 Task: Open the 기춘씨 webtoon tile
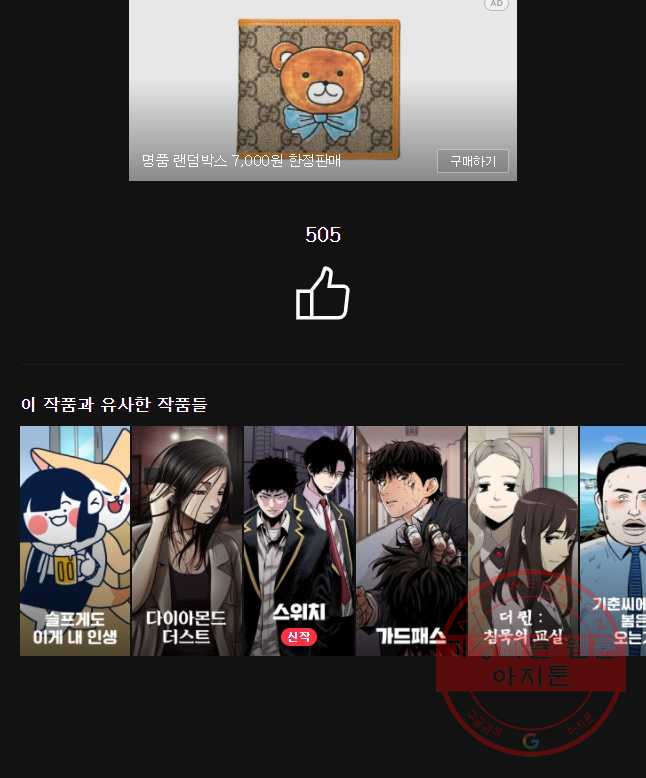pyautogui.click(x=613, y=540)
